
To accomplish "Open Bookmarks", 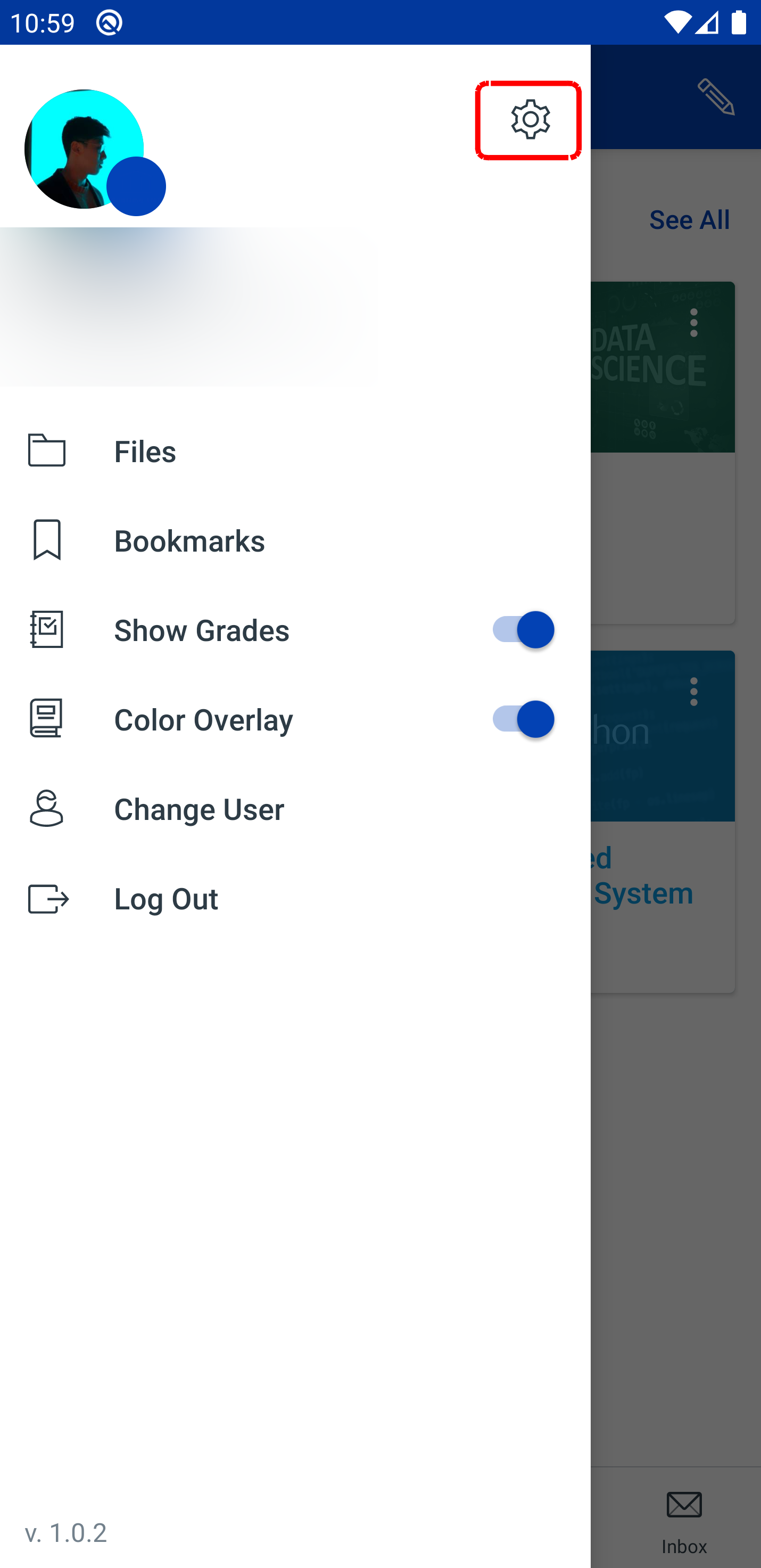I will [x=189, y=540].
